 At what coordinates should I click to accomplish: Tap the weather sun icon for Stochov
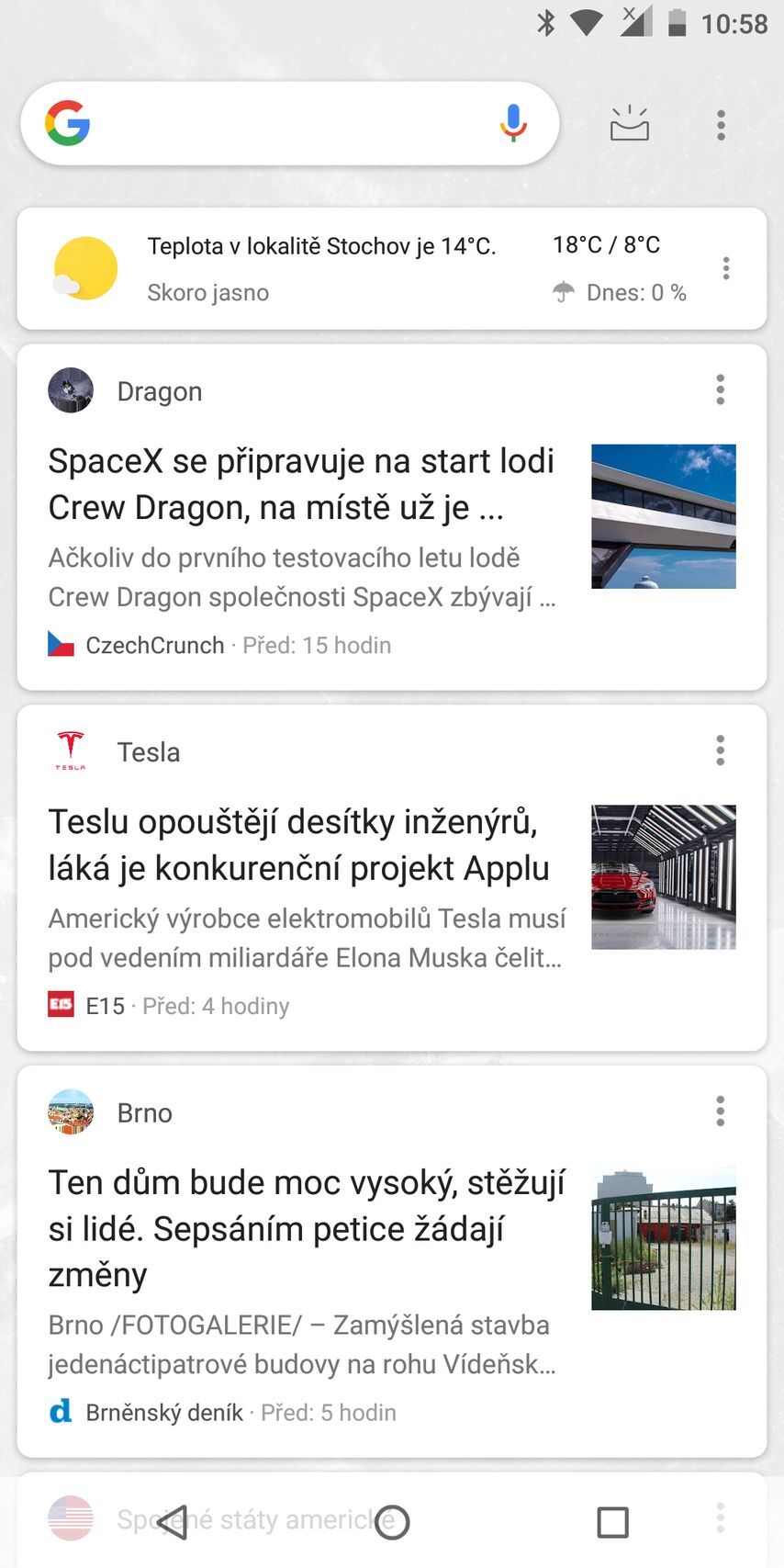[x=84, y=267]
